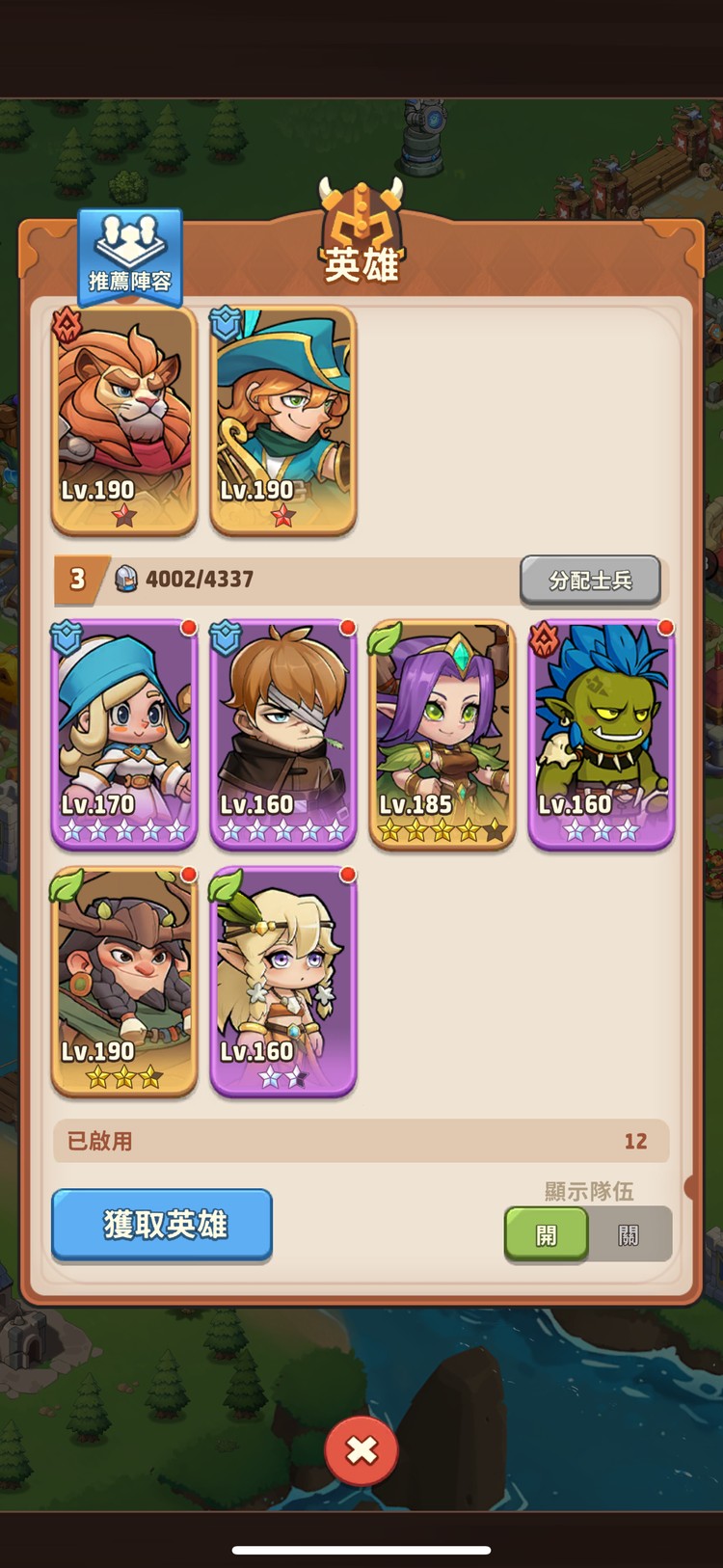This screenshot has height=1568, width=723.
Task: Select the blue-hat bard hero Lv.190
Action: tap(283, 420)
